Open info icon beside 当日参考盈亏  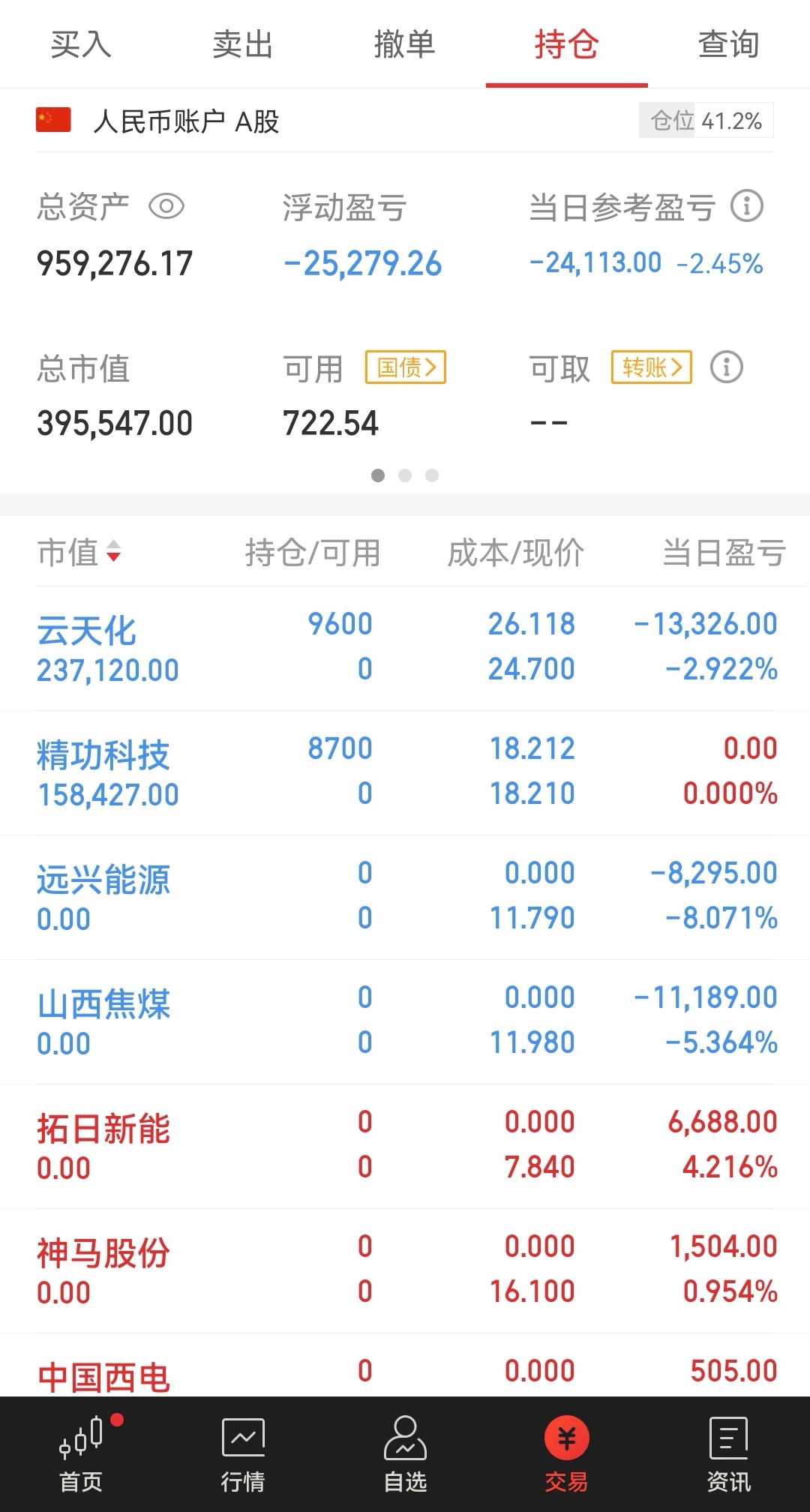coord(747,206)
